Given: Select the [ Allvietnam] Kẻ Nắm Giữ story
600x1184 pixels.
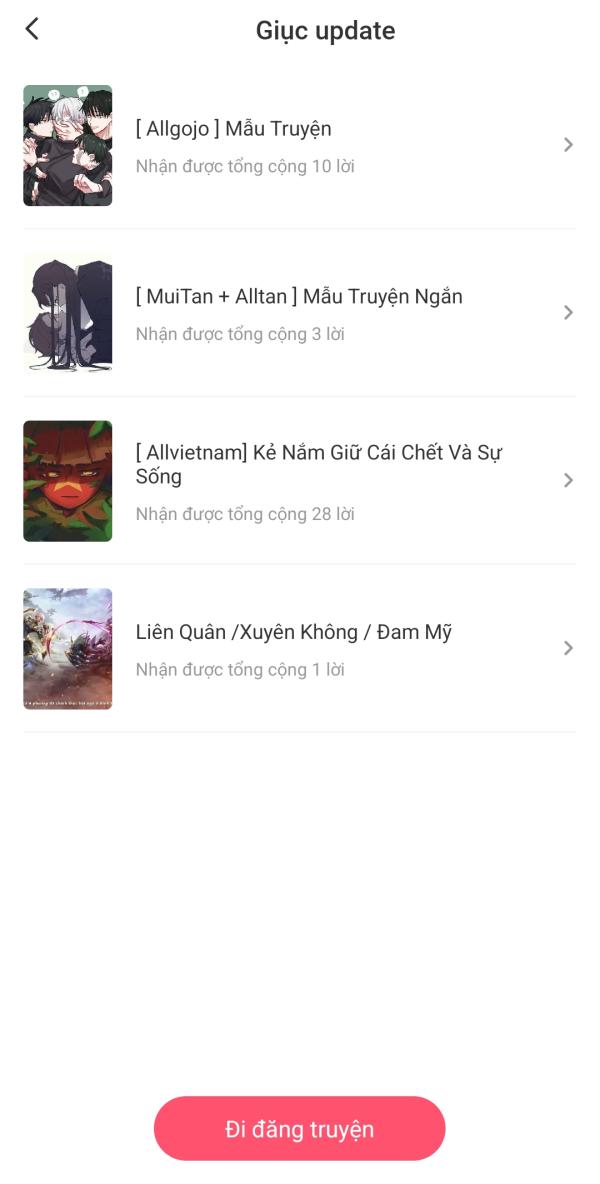Looking at the screenshot, I should point(300,481).
